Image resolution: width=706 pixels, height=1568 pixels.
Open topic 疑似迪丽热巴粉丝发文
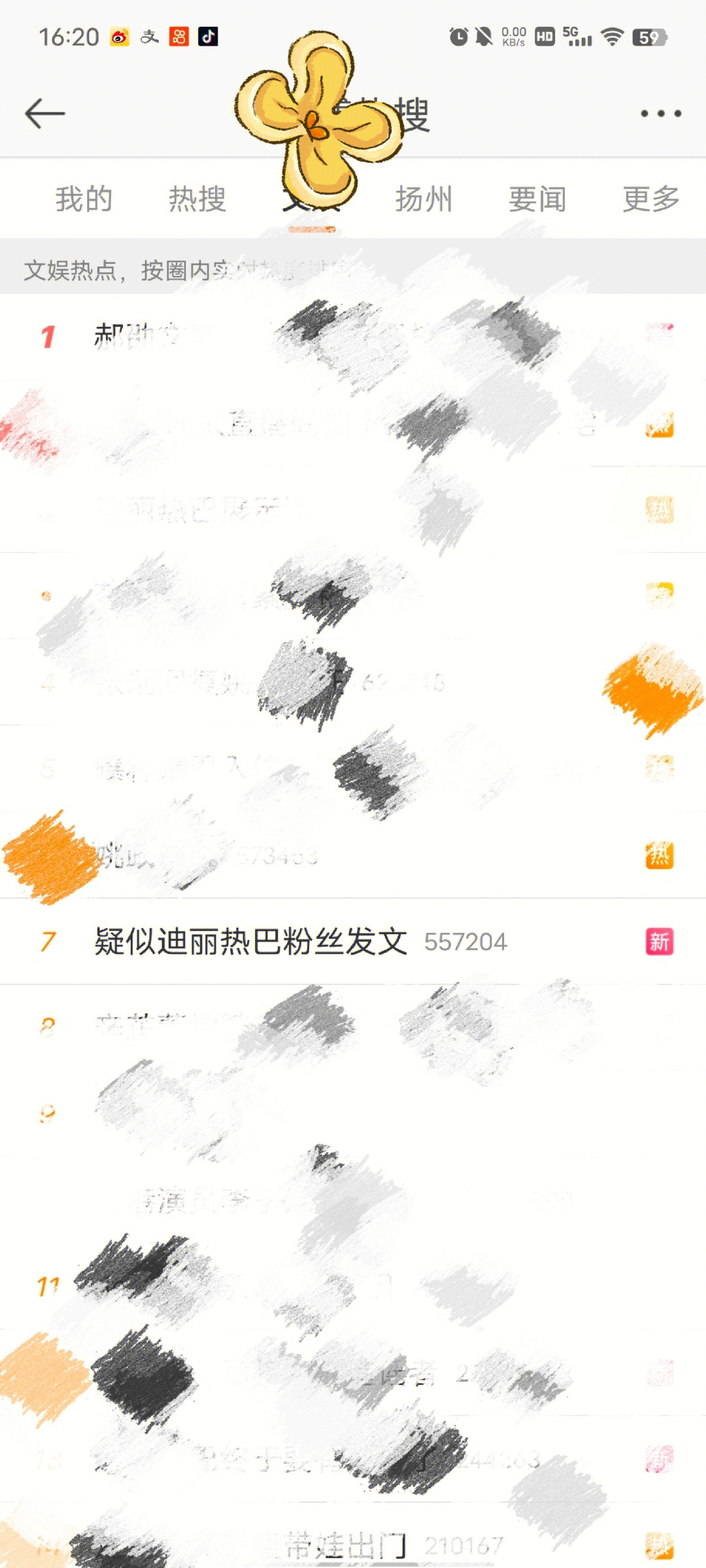click(x=251, y=941)
